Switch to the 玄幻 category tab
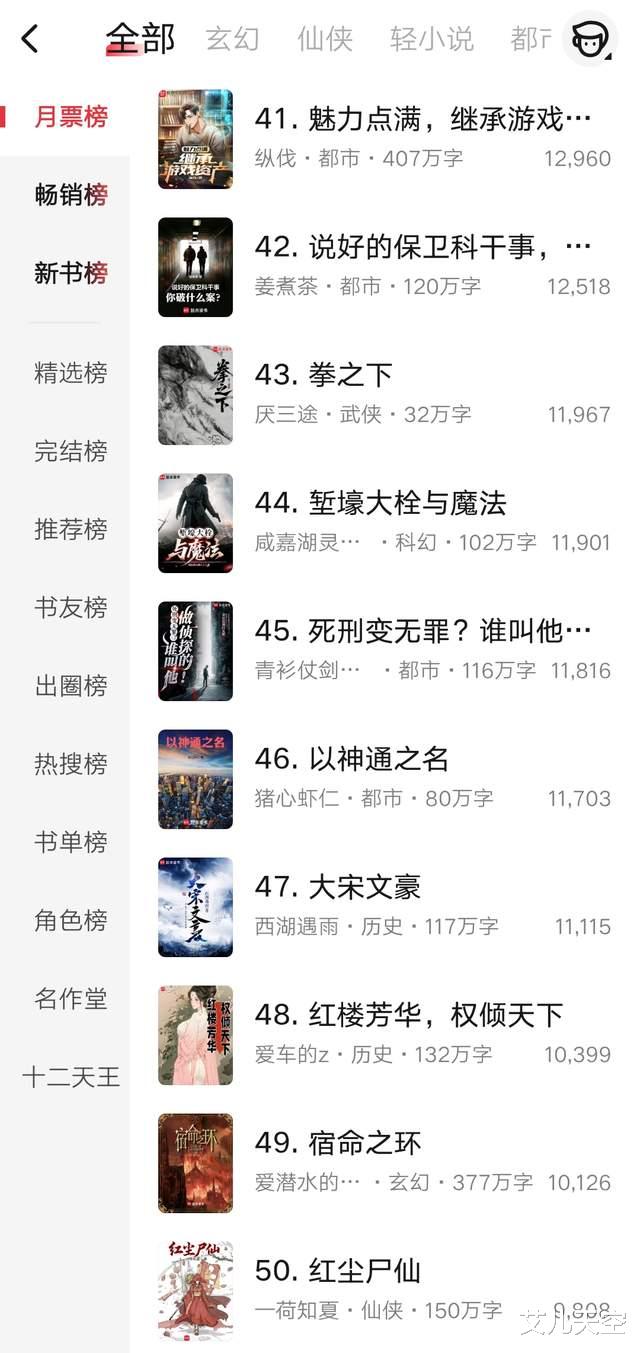 [232, 39]
